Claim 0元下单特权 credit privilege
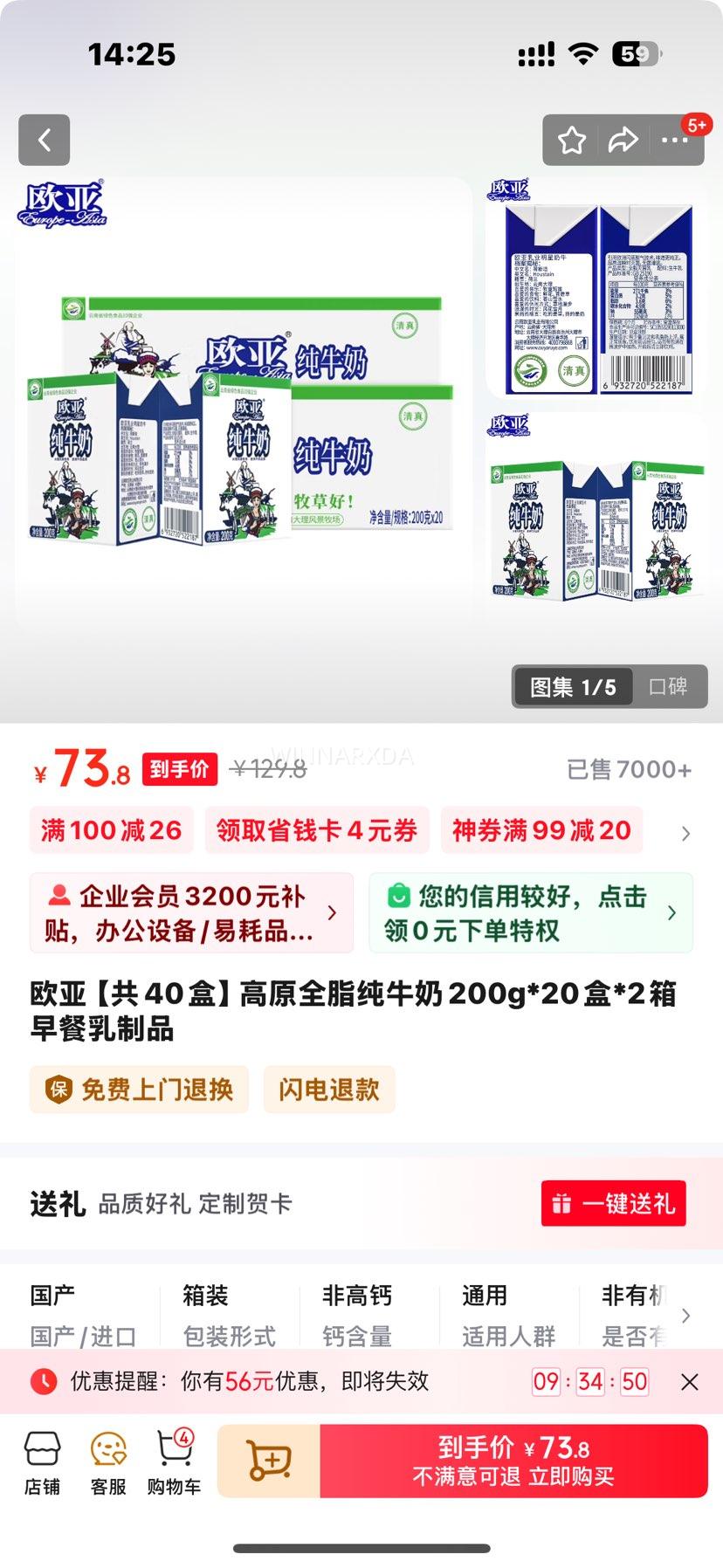 tap(528, 911)
